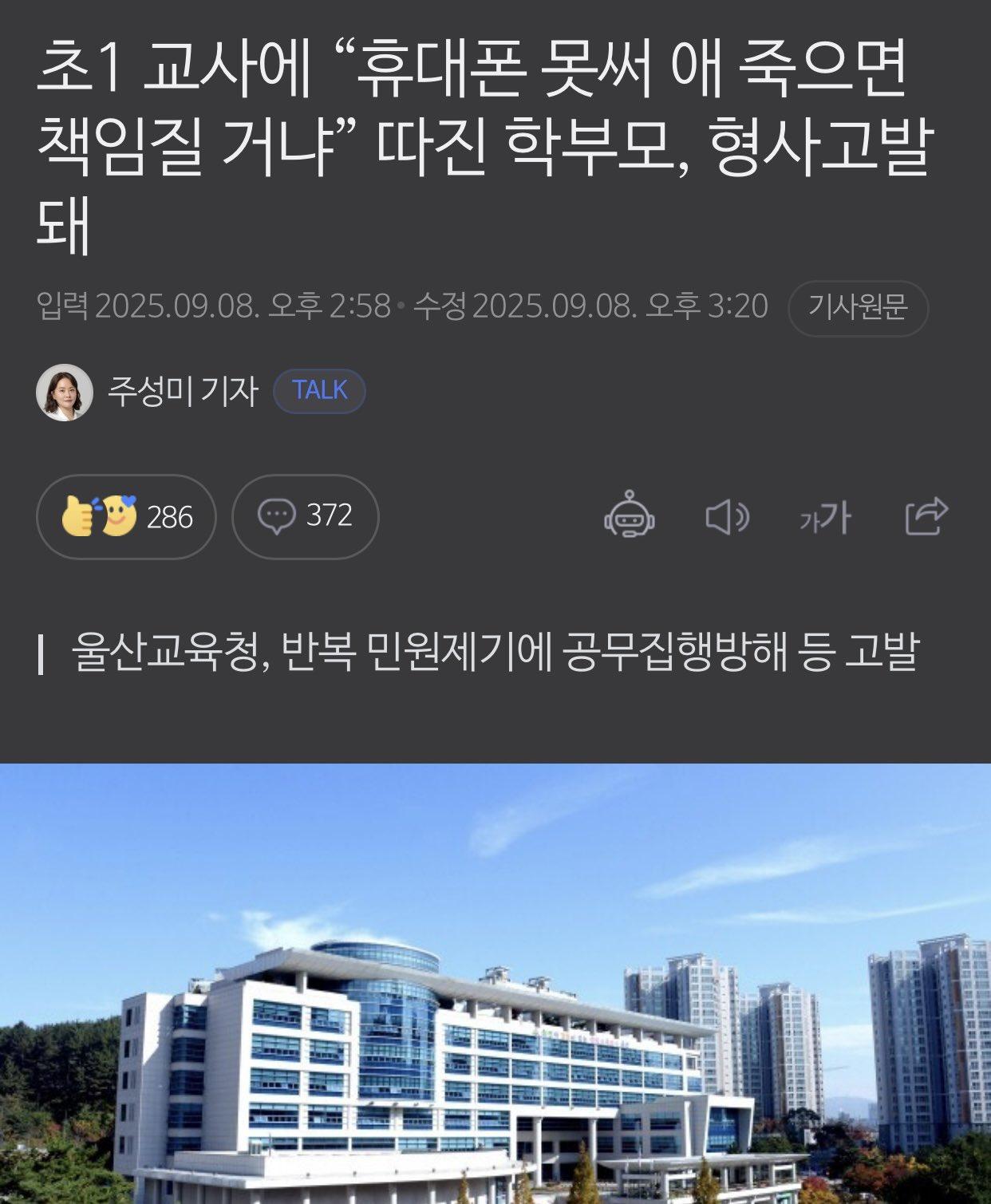
Task: Open the 372 comments
Action: pos(305,516)
